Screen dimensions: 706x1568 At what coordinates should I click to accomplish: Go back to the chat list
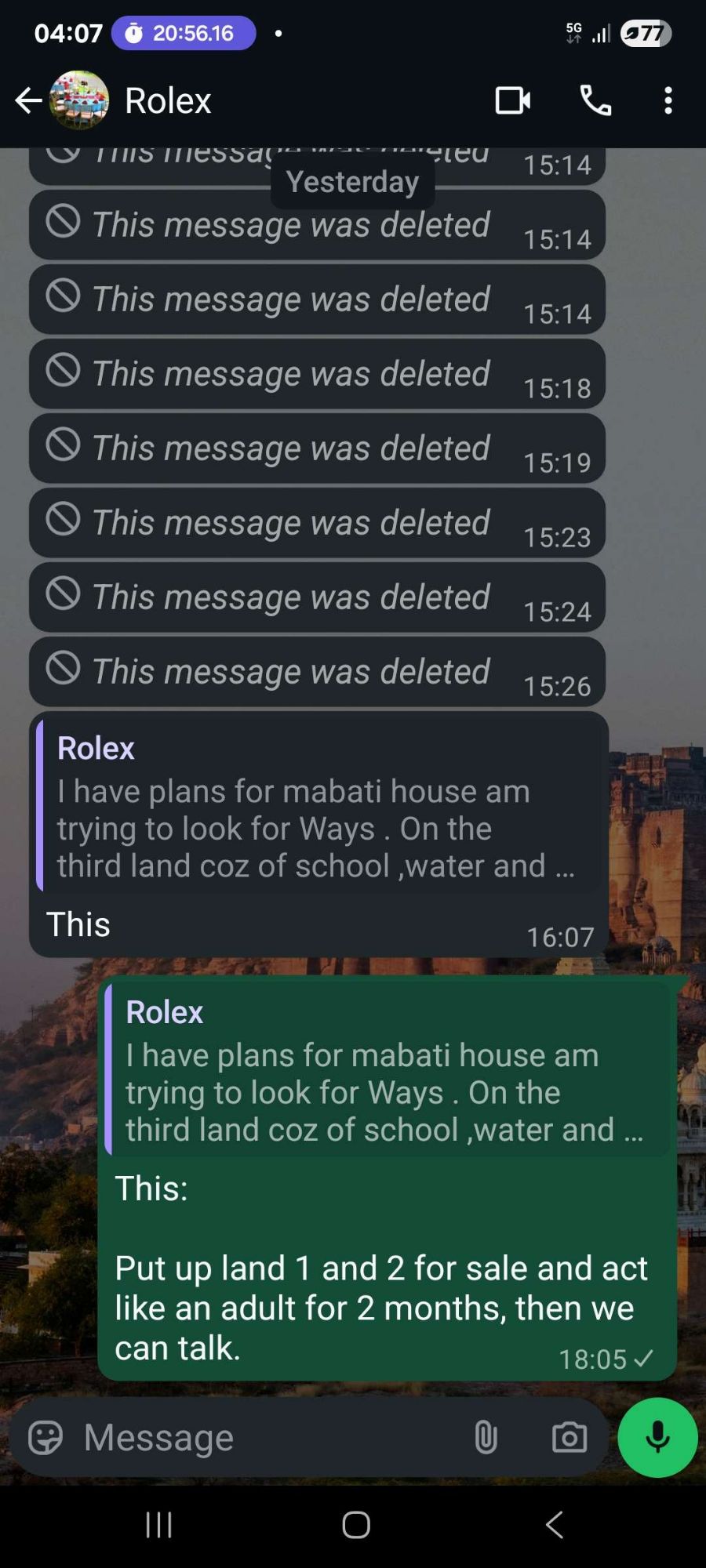(28, 100)
